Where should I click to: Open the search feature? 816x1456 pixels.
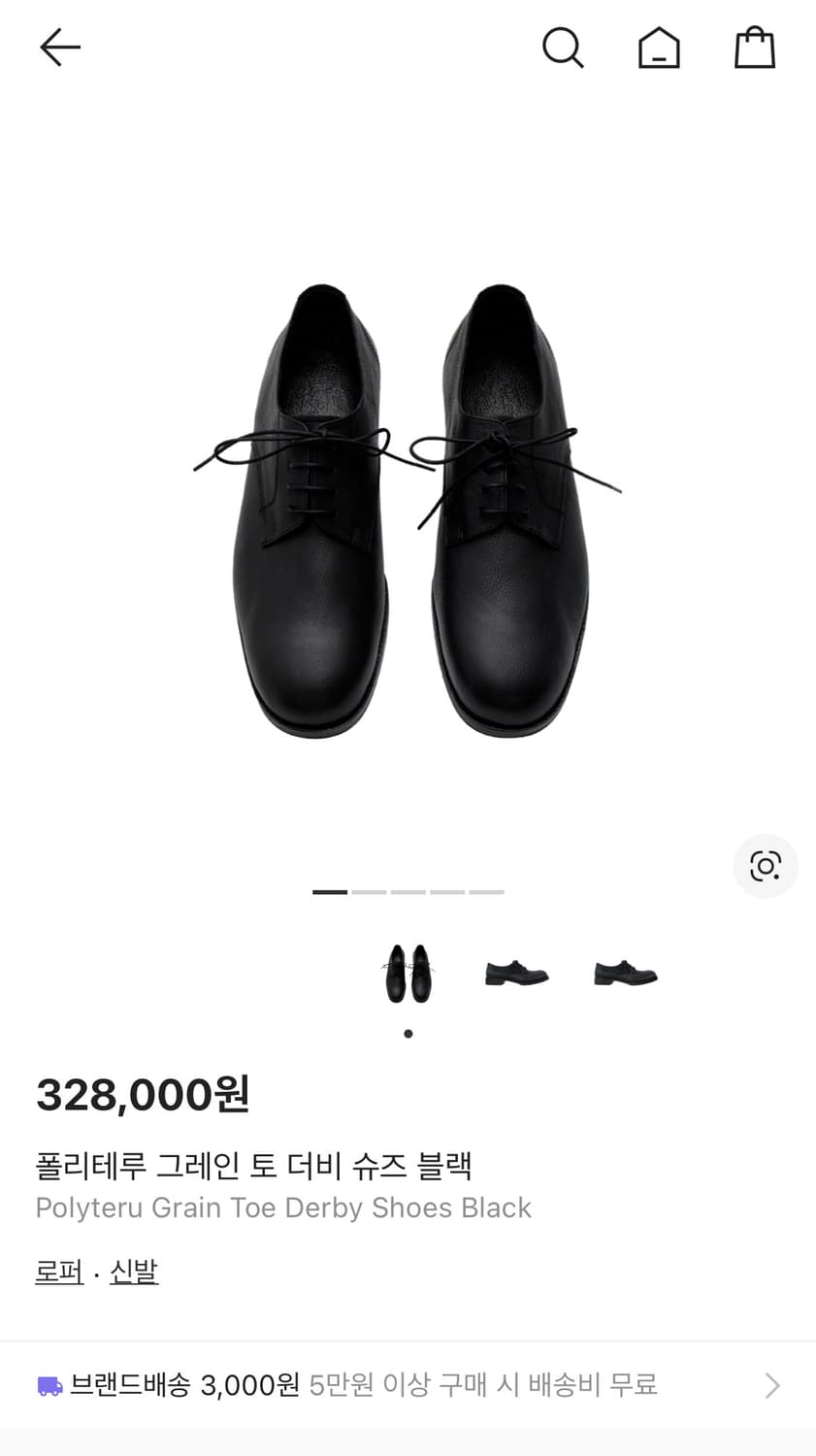[x=563, y=48]
